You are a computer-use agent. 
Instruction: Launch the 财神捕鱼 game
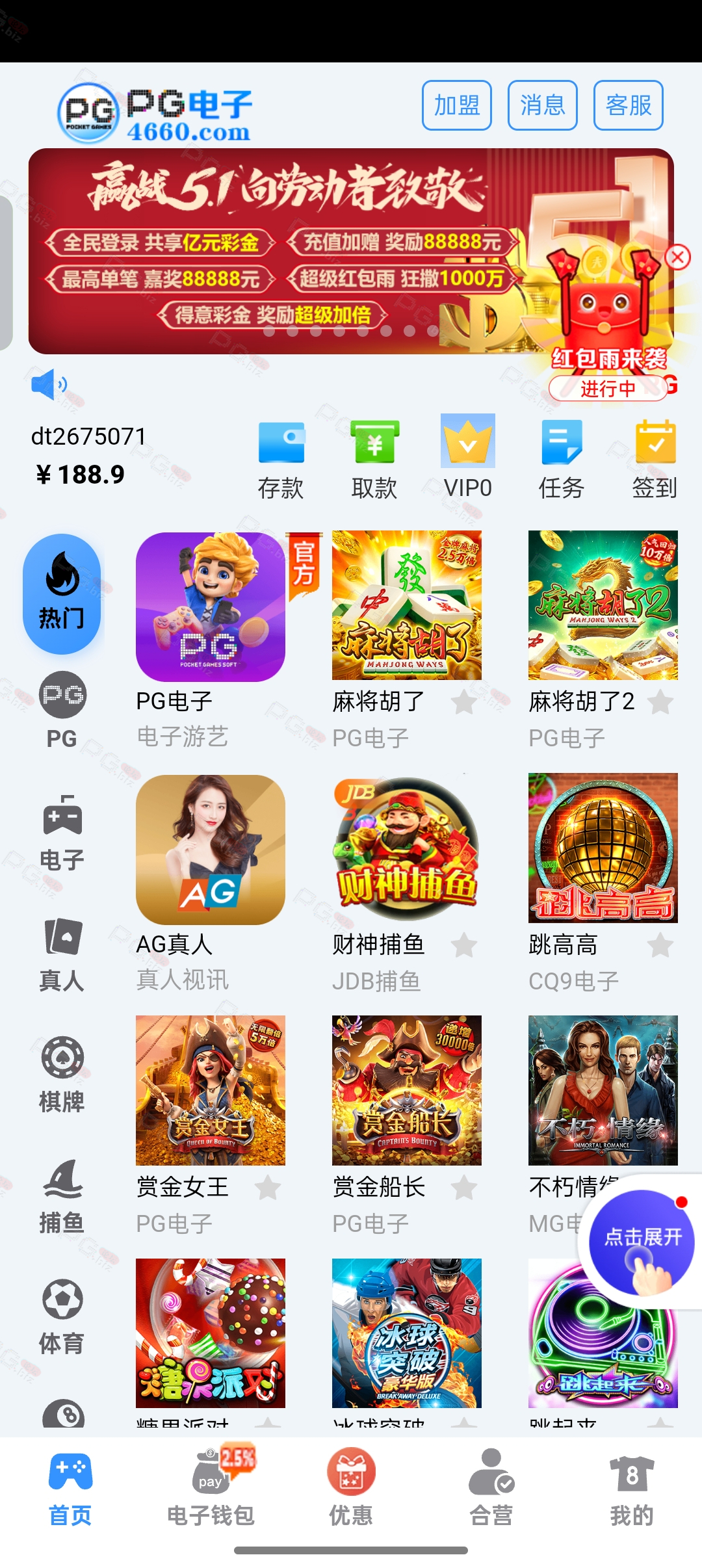tap(407, 848)
